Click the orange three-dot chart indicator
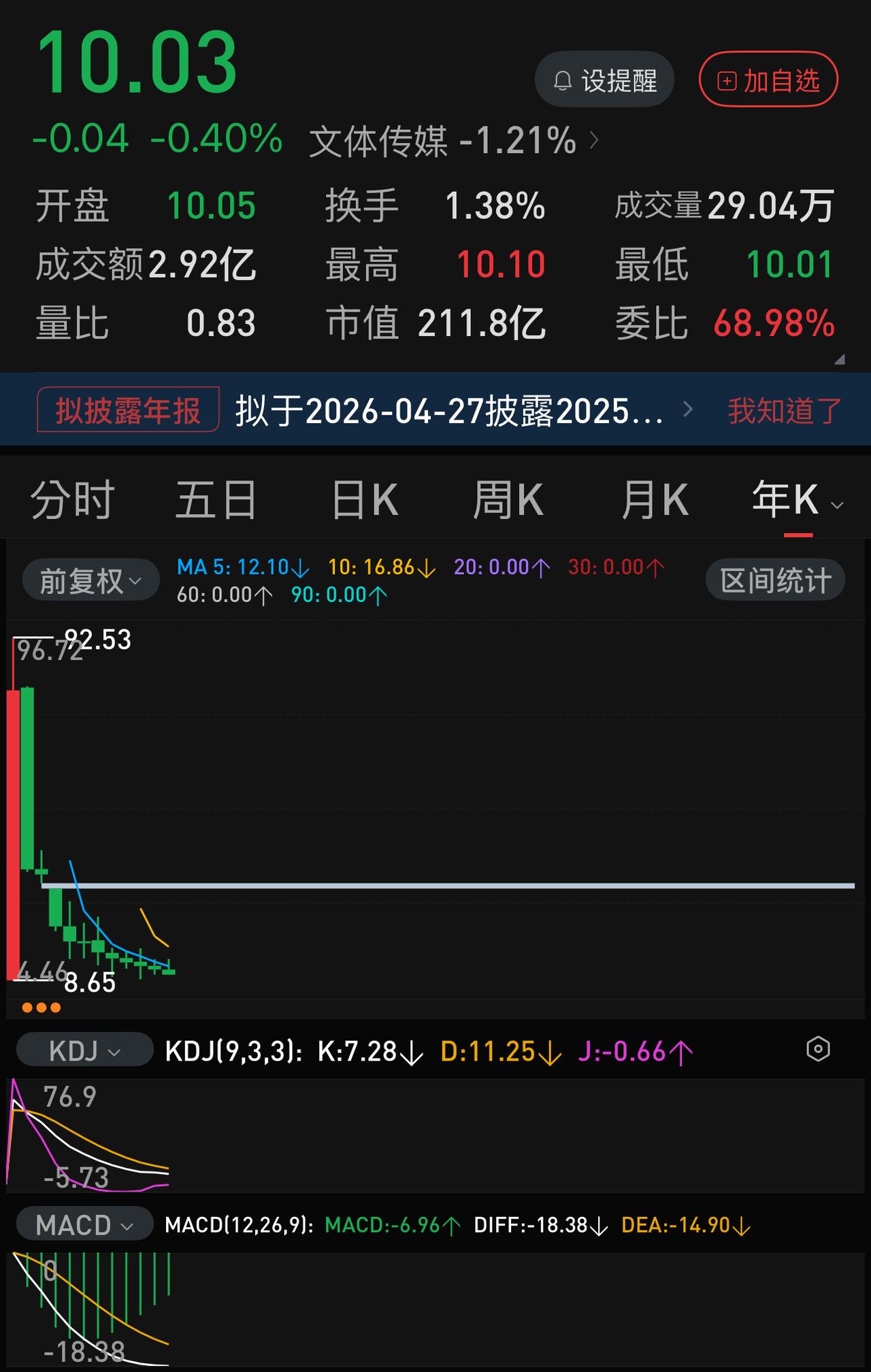 pyautogui.click(x=42, y=1007)
